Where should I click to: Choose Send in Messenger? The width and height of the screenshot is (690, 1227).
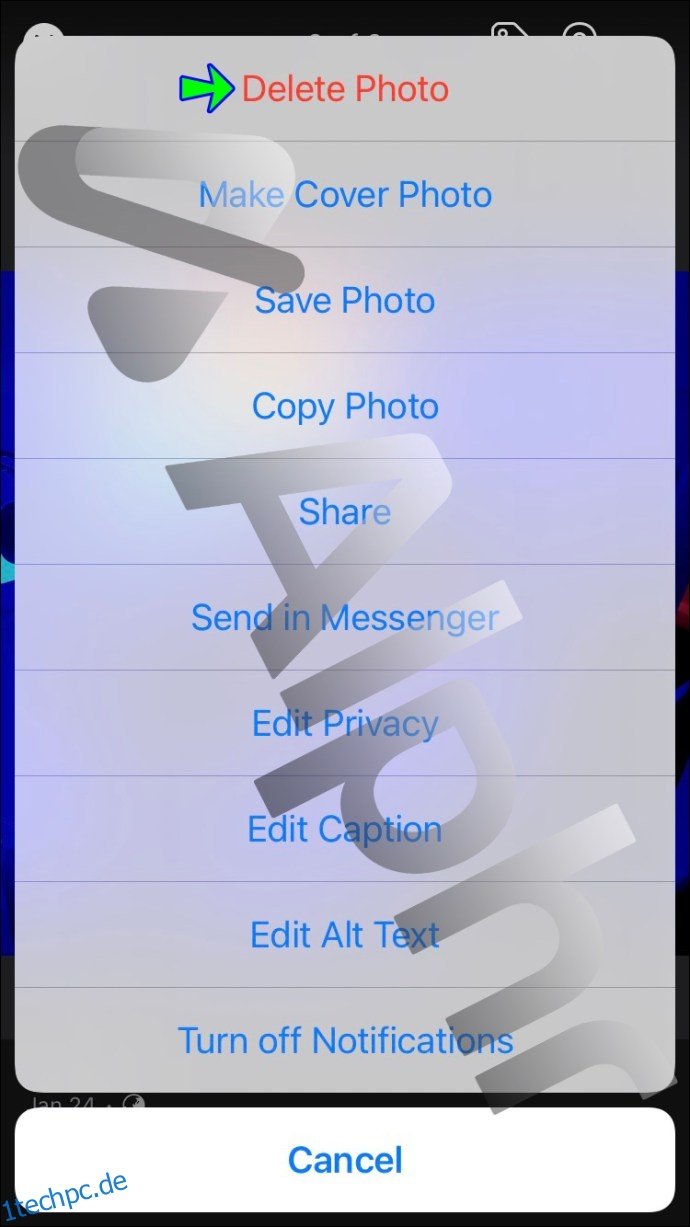[345, 617]
